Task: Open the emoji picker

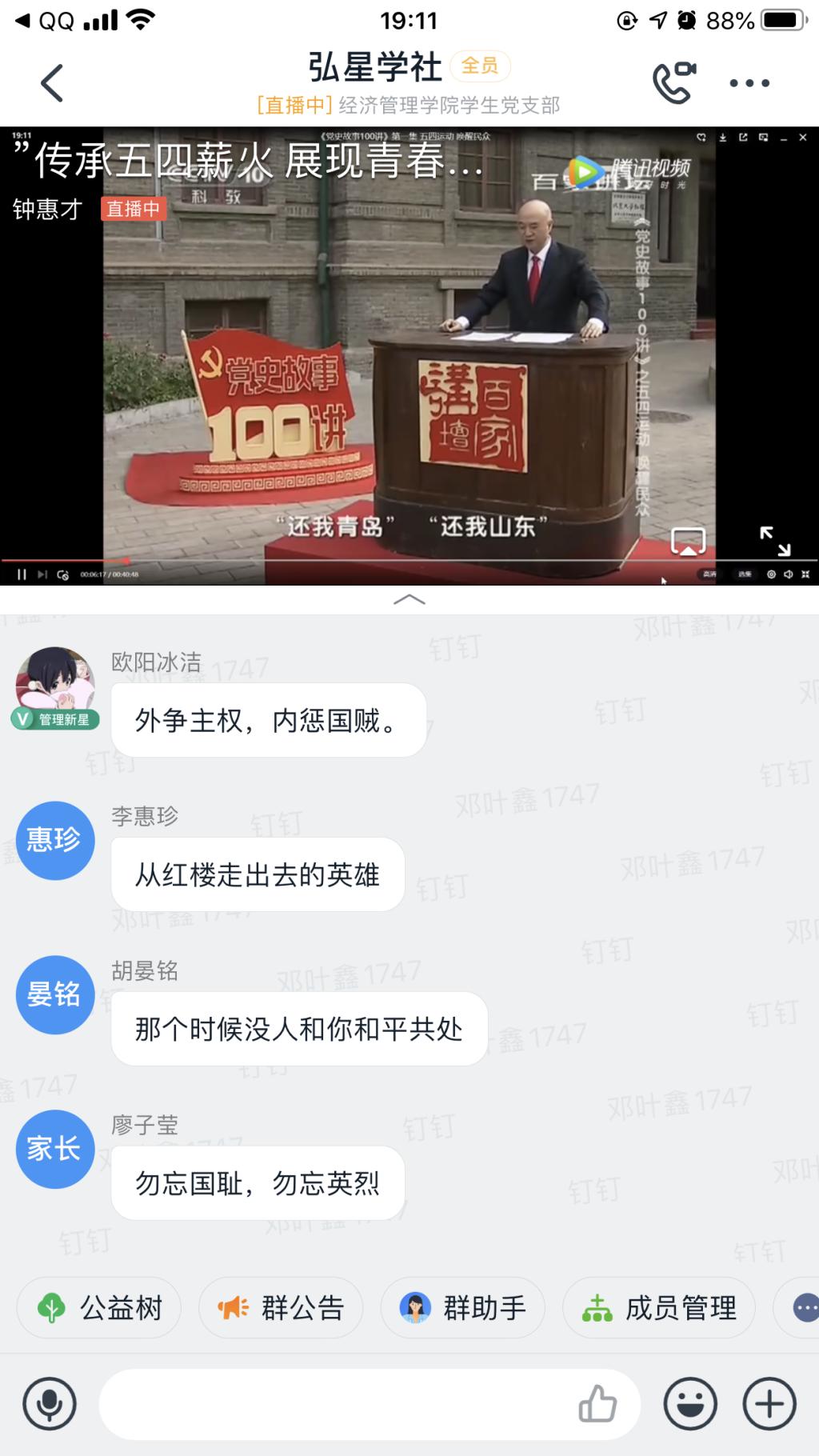Action: (690, 1403)
